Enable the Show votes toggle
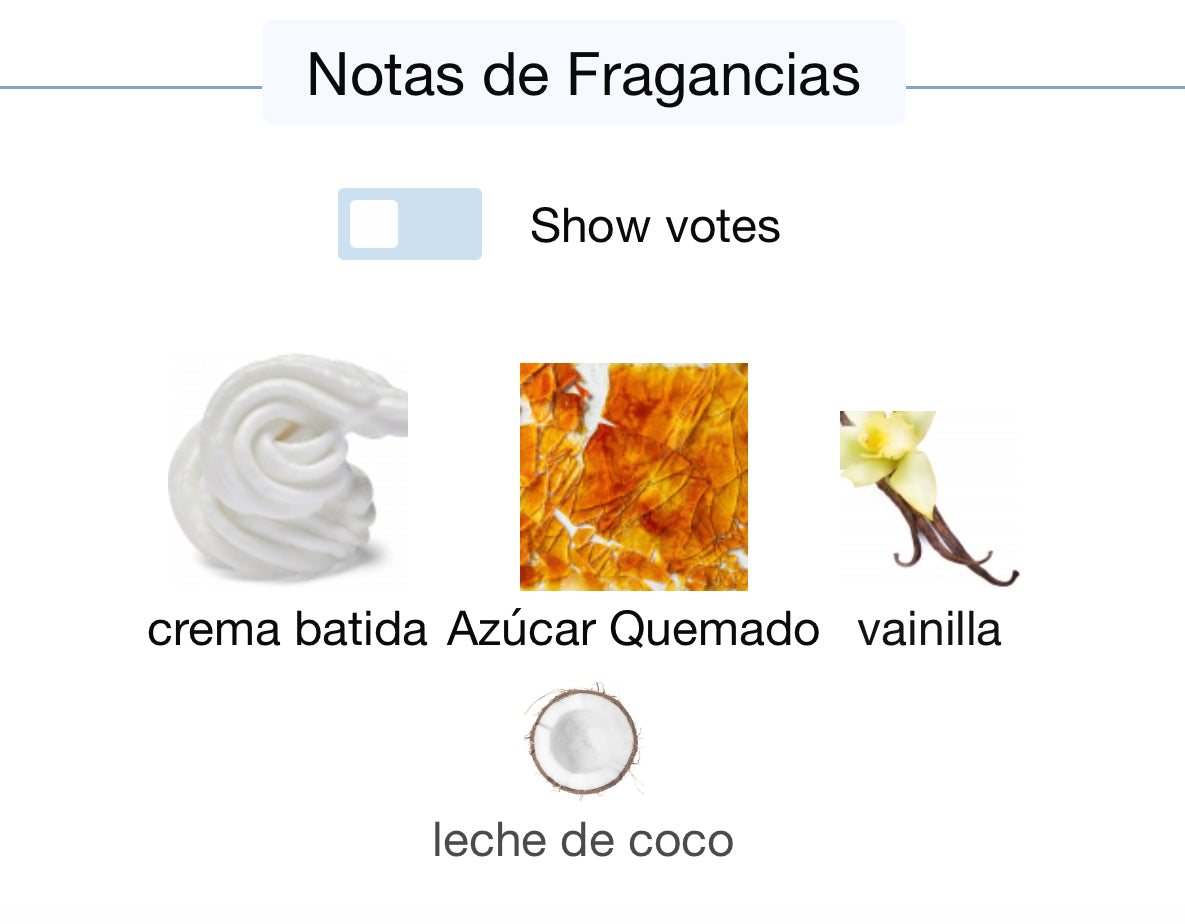Screen dimensions: 1185x924 (x=409, y=224)
